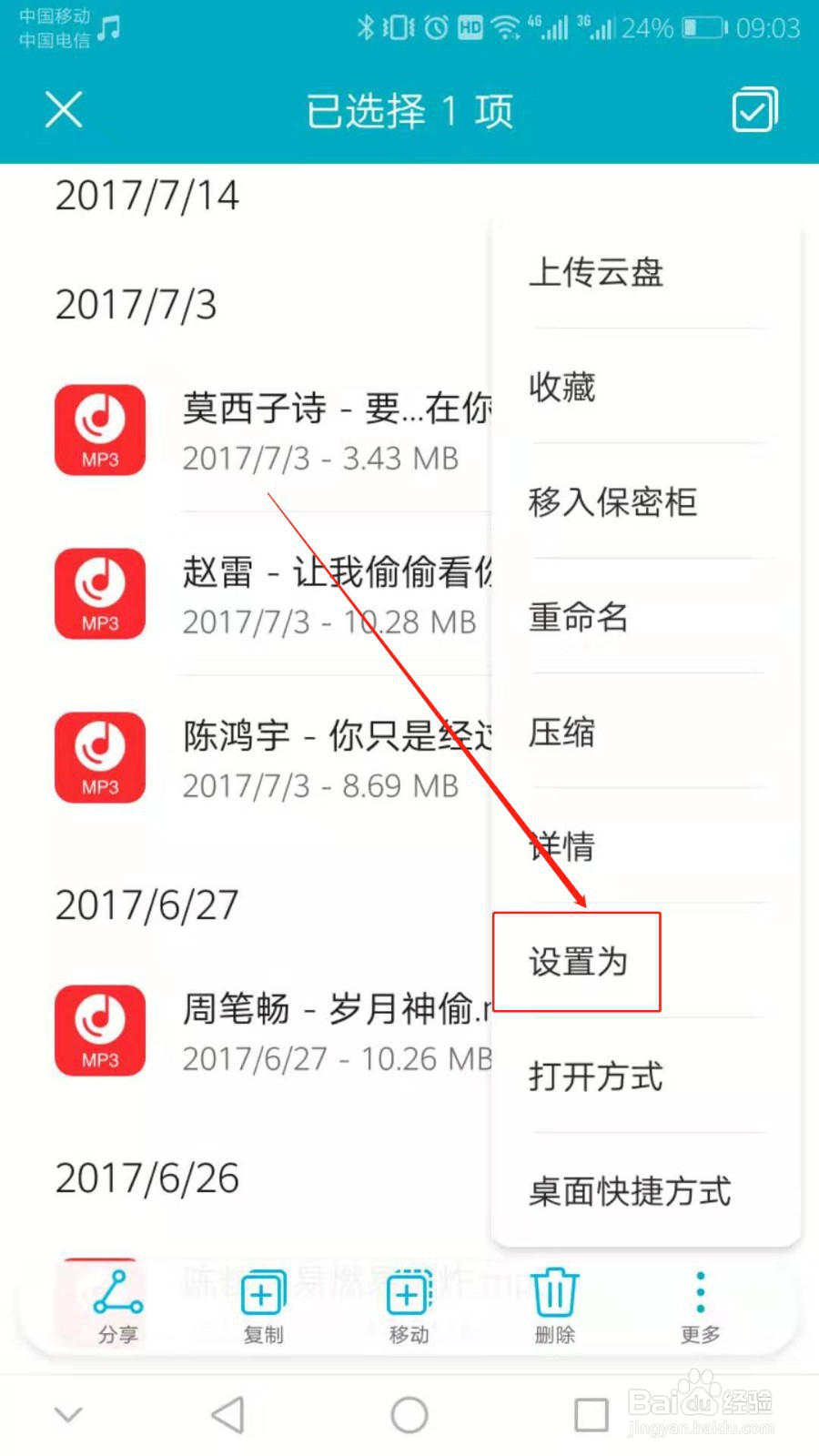819x1456 pixels.
Task: Tap the MP3 icon next to 莫西子诗
Action: click(100, 430)
